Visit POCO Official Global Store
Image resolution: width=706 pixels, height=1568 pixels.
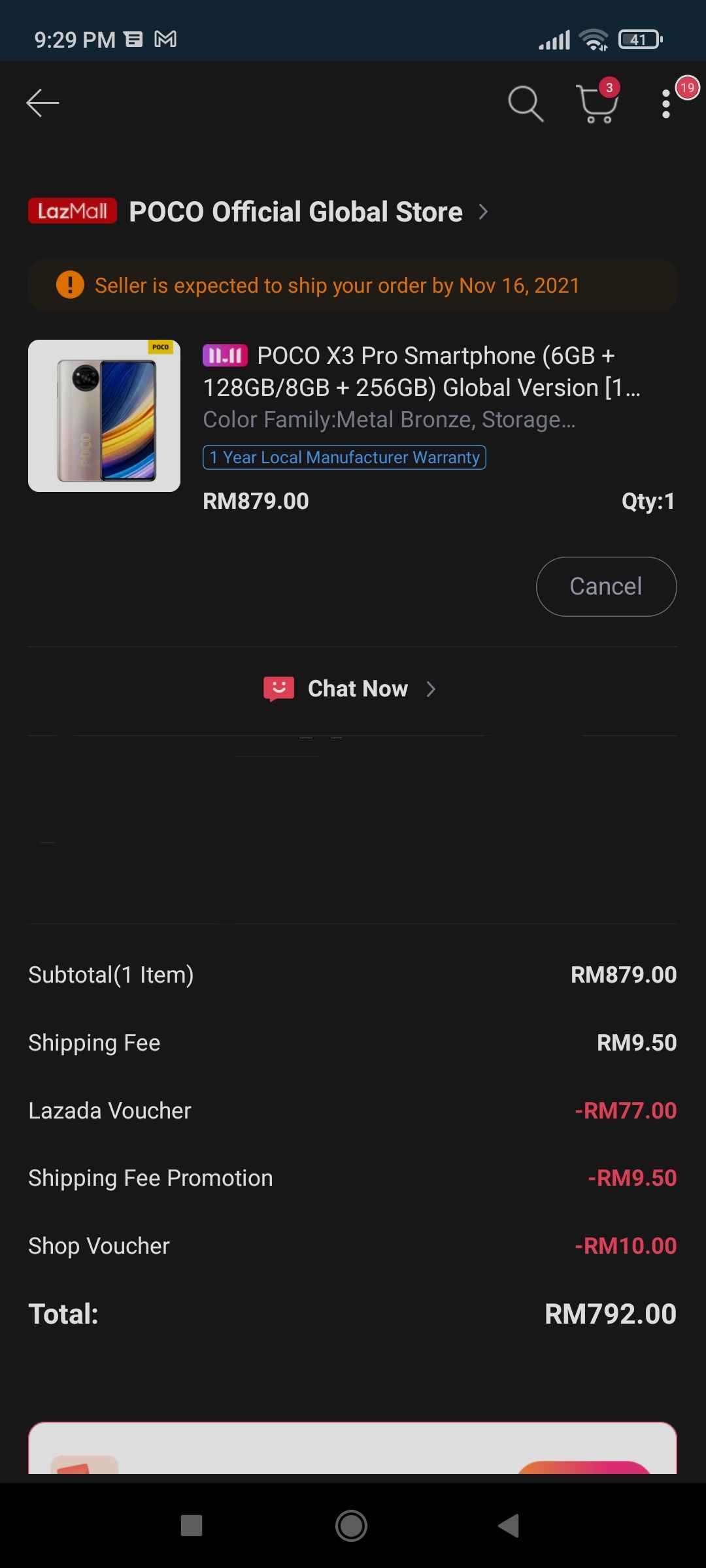[x=309, y=212]
